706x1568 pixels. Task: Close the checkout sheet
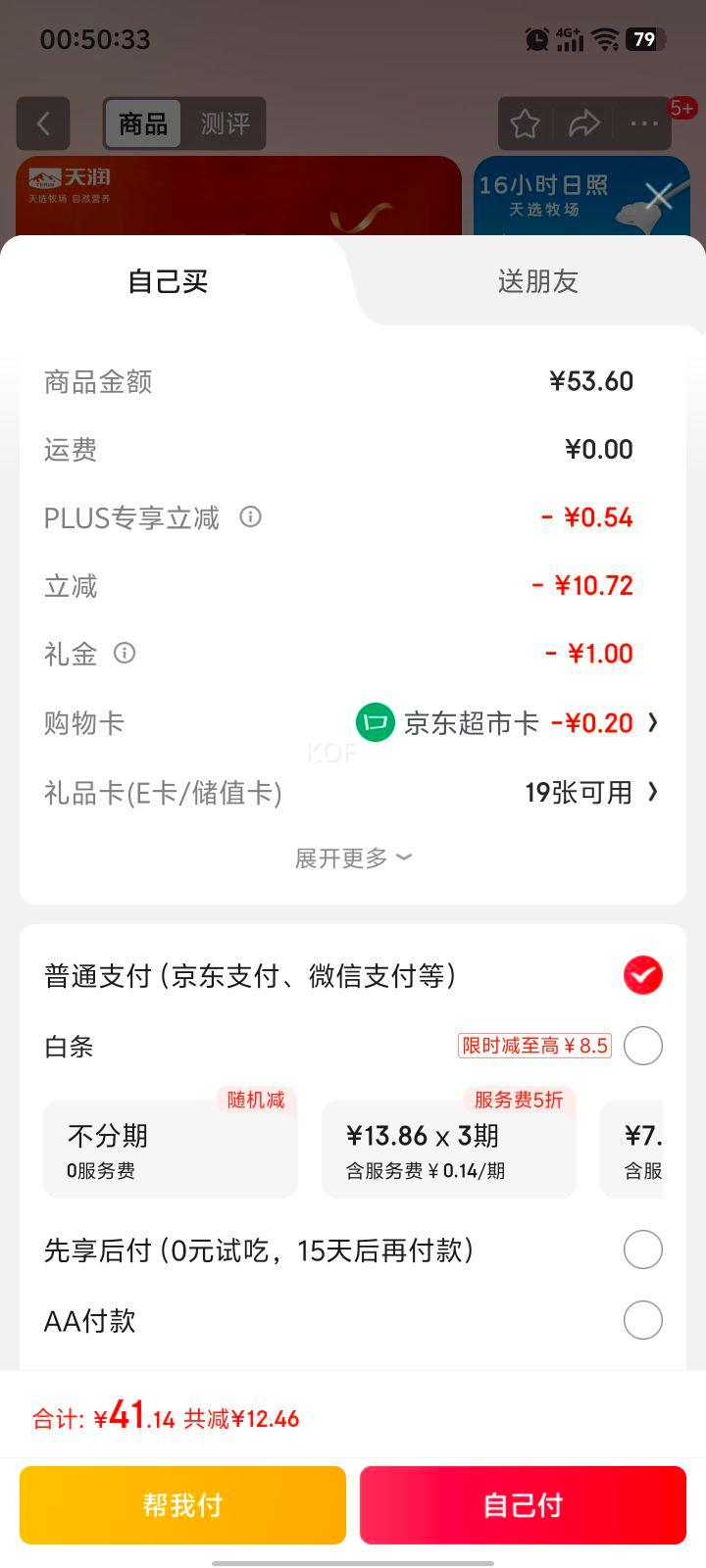(x=659, y=196)
